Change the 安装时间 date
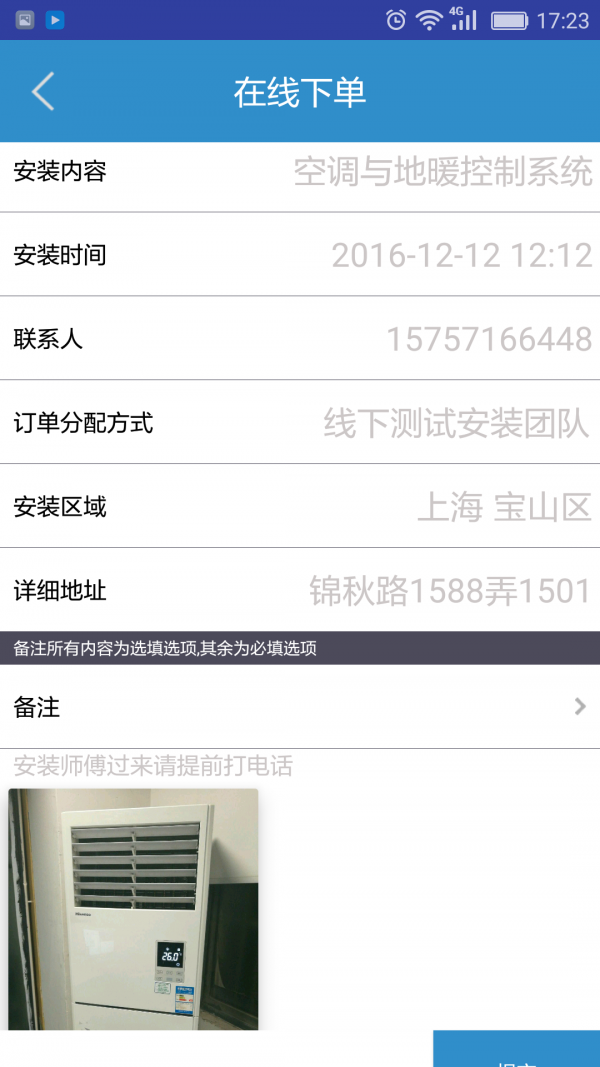 pyautogui.click(x=461, y=255)
